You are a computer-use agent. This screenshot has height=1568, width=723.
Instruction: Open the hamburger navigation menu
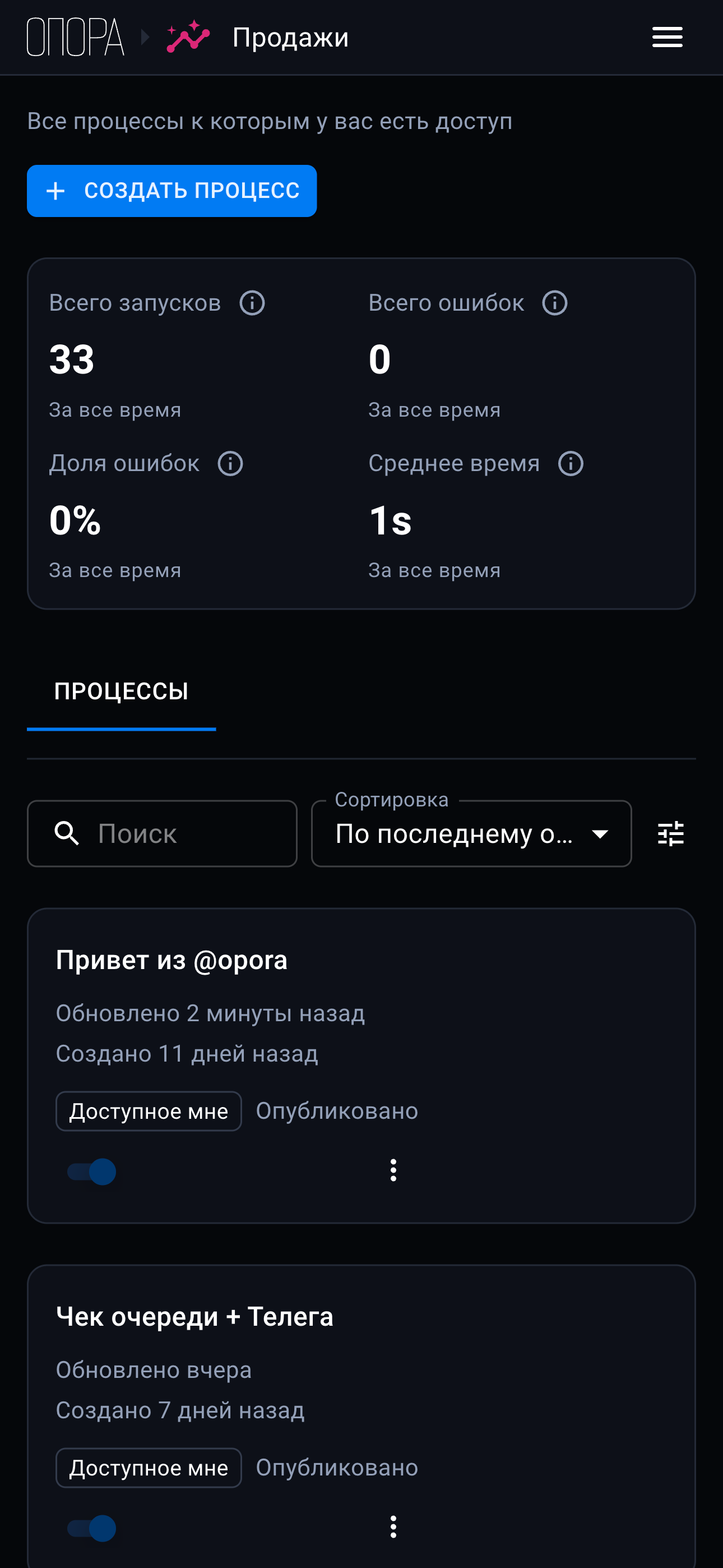pyautogui.click(x=666, y=37)
